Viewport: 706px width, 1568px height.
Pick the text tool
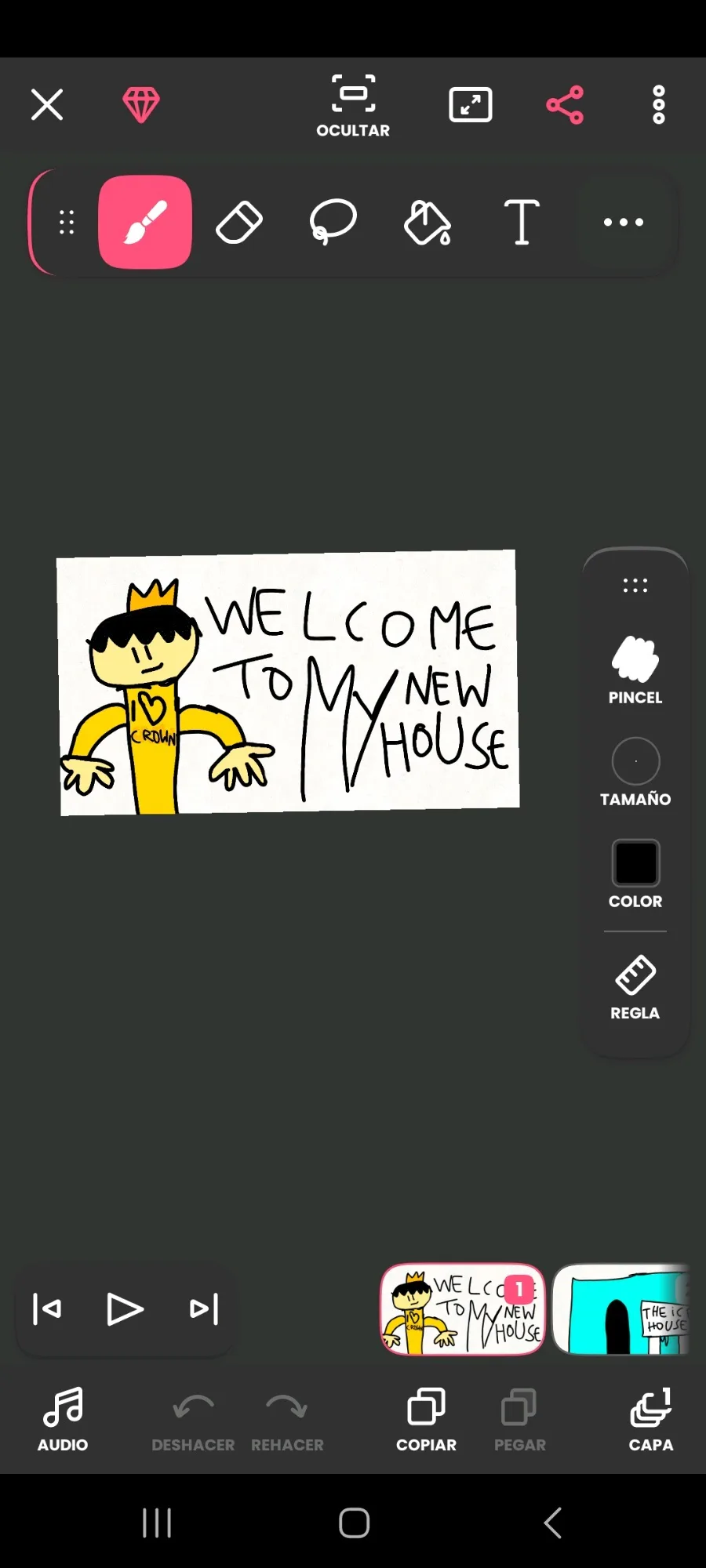522,222
